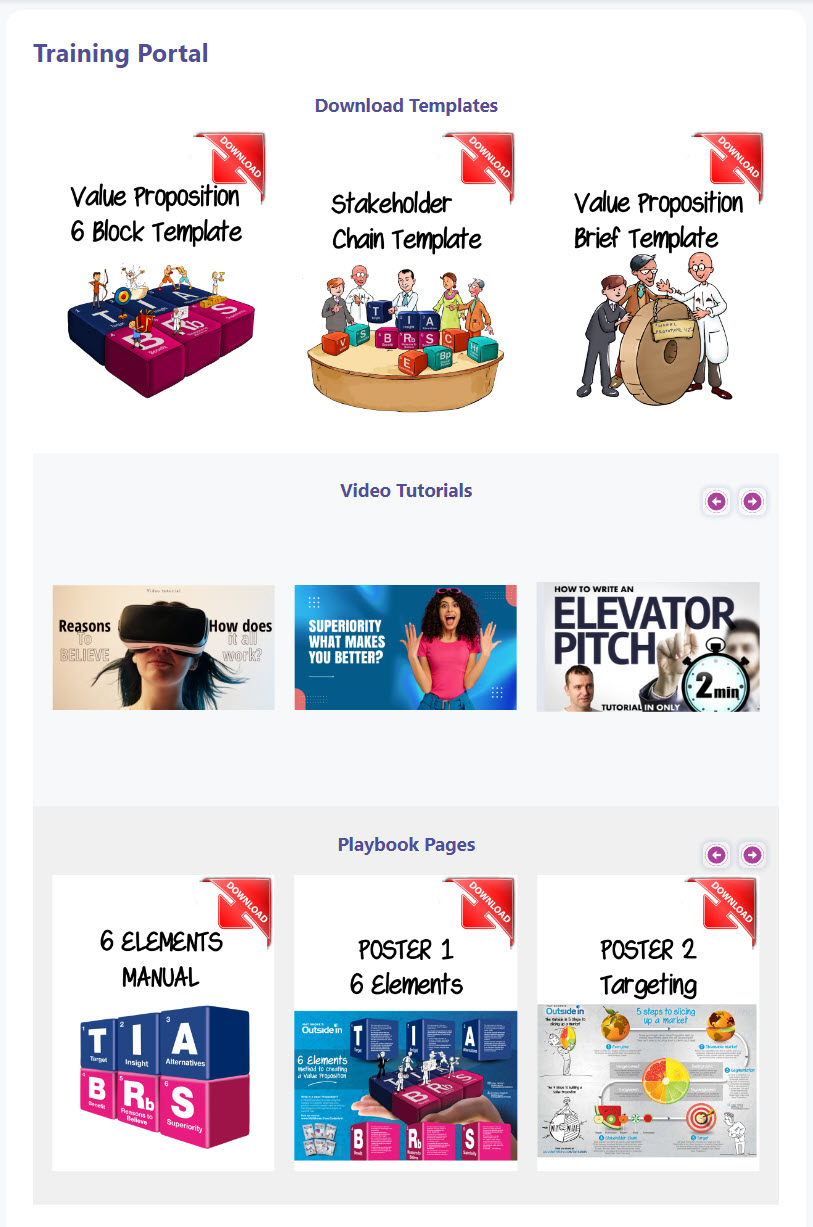Play the Reasons to Believe video
Screen dimensions: 813x1227
point(163,647)
